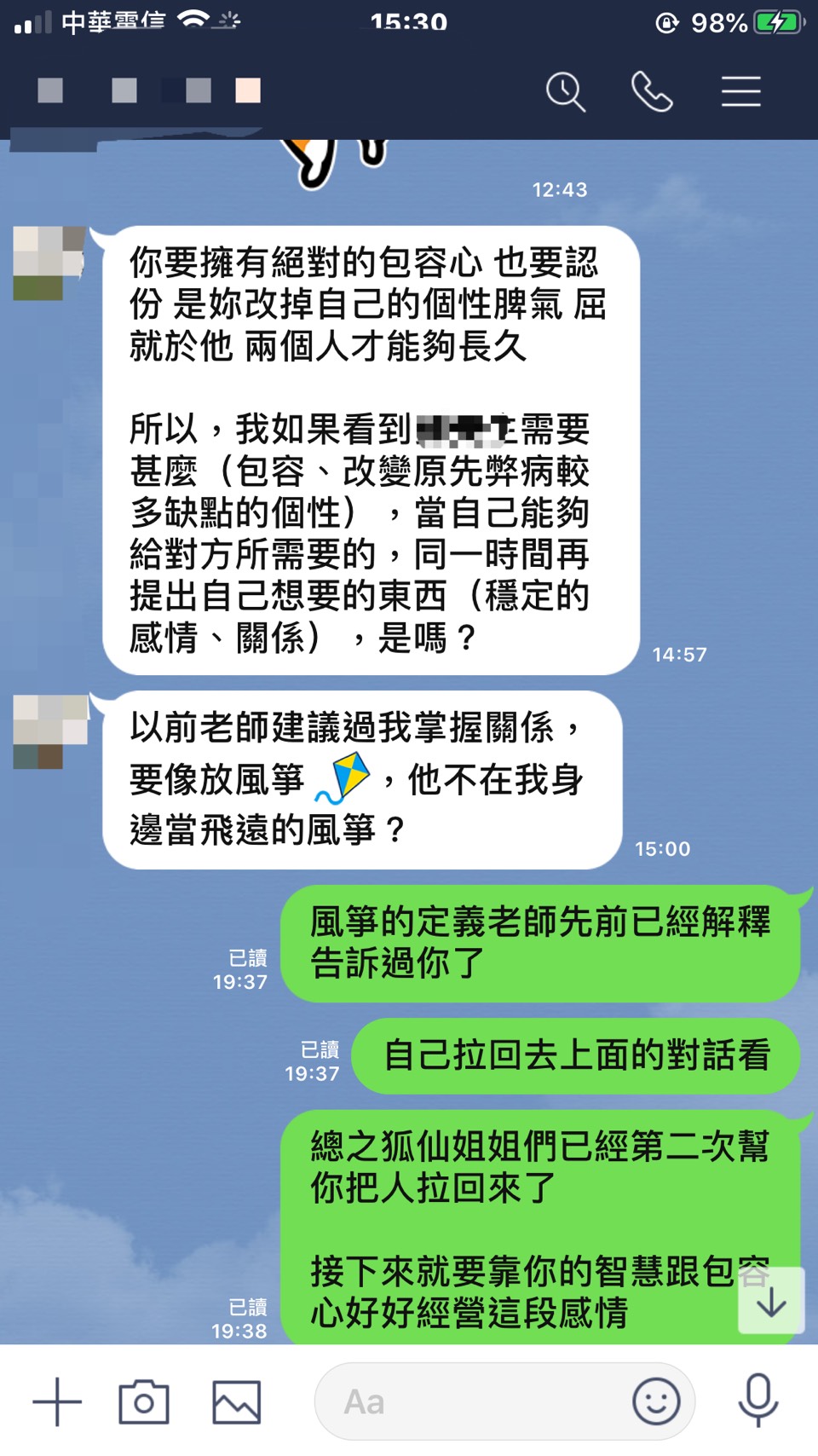Open sender's avatar beside the 15:00 message

point(50,731)
